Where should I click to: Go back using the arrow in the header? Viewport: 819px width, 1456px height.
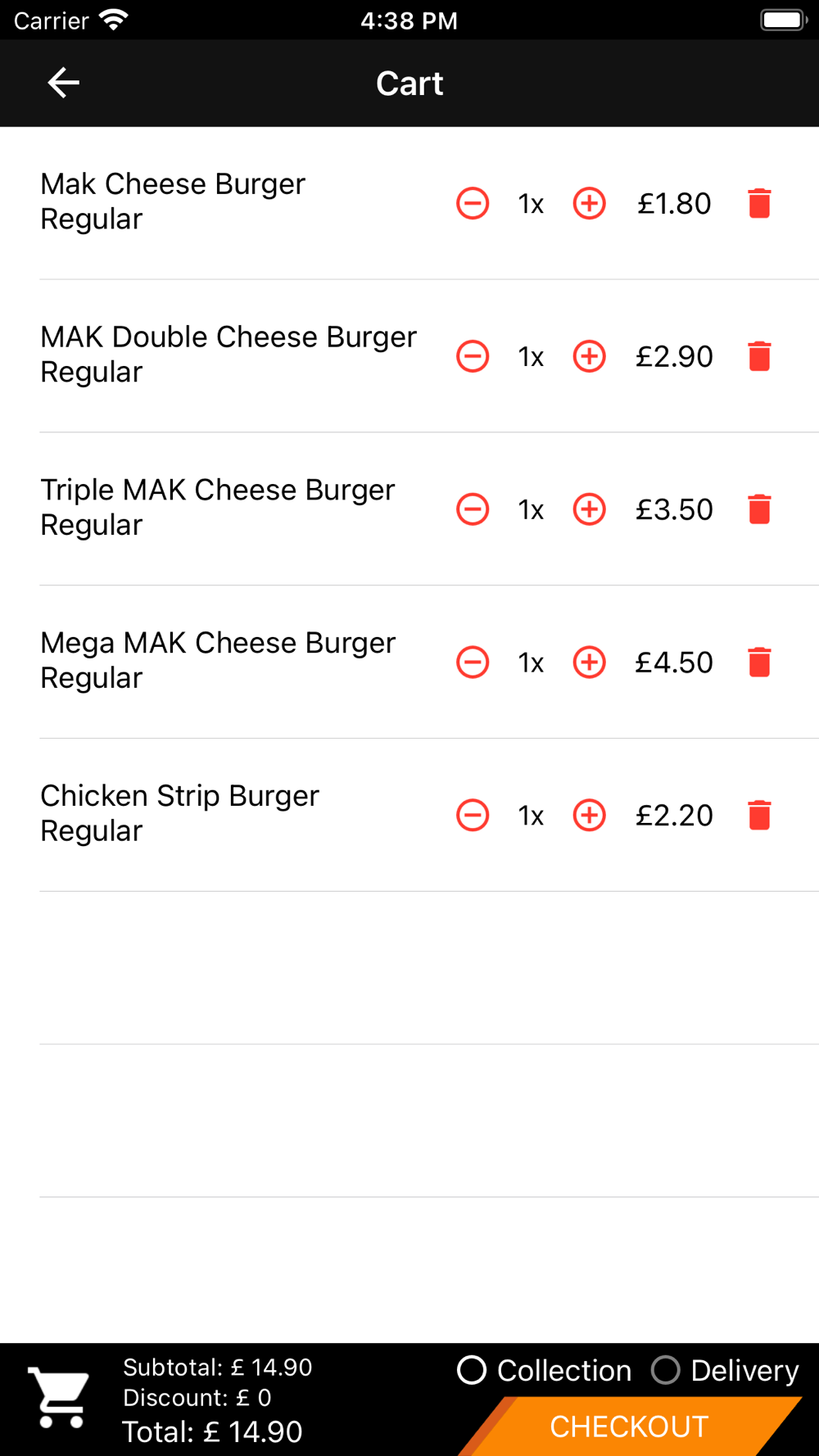click(x=63, y=83)
